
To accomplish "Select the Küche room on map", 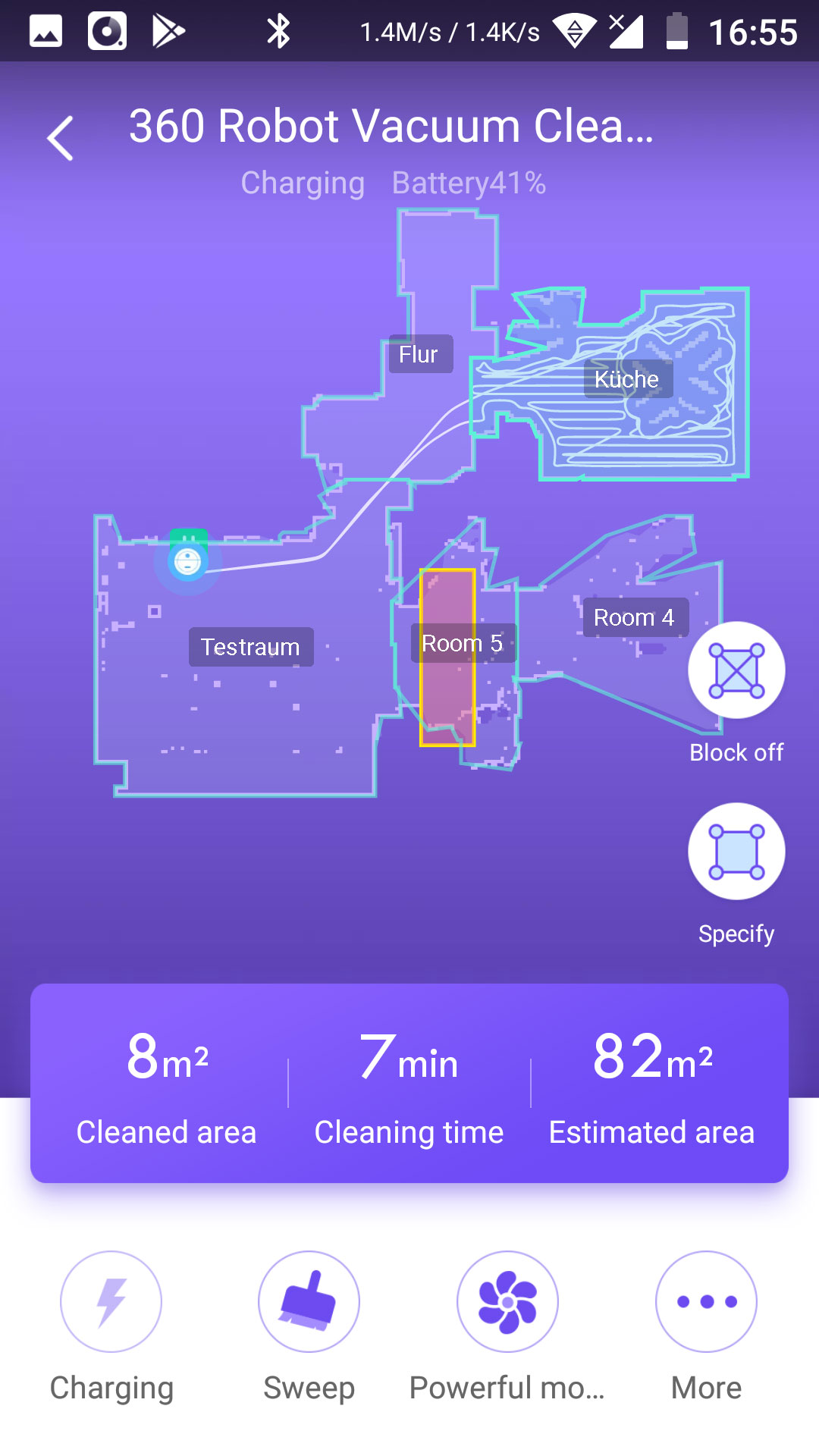I will pyautogui.click(x=628, y=378).
